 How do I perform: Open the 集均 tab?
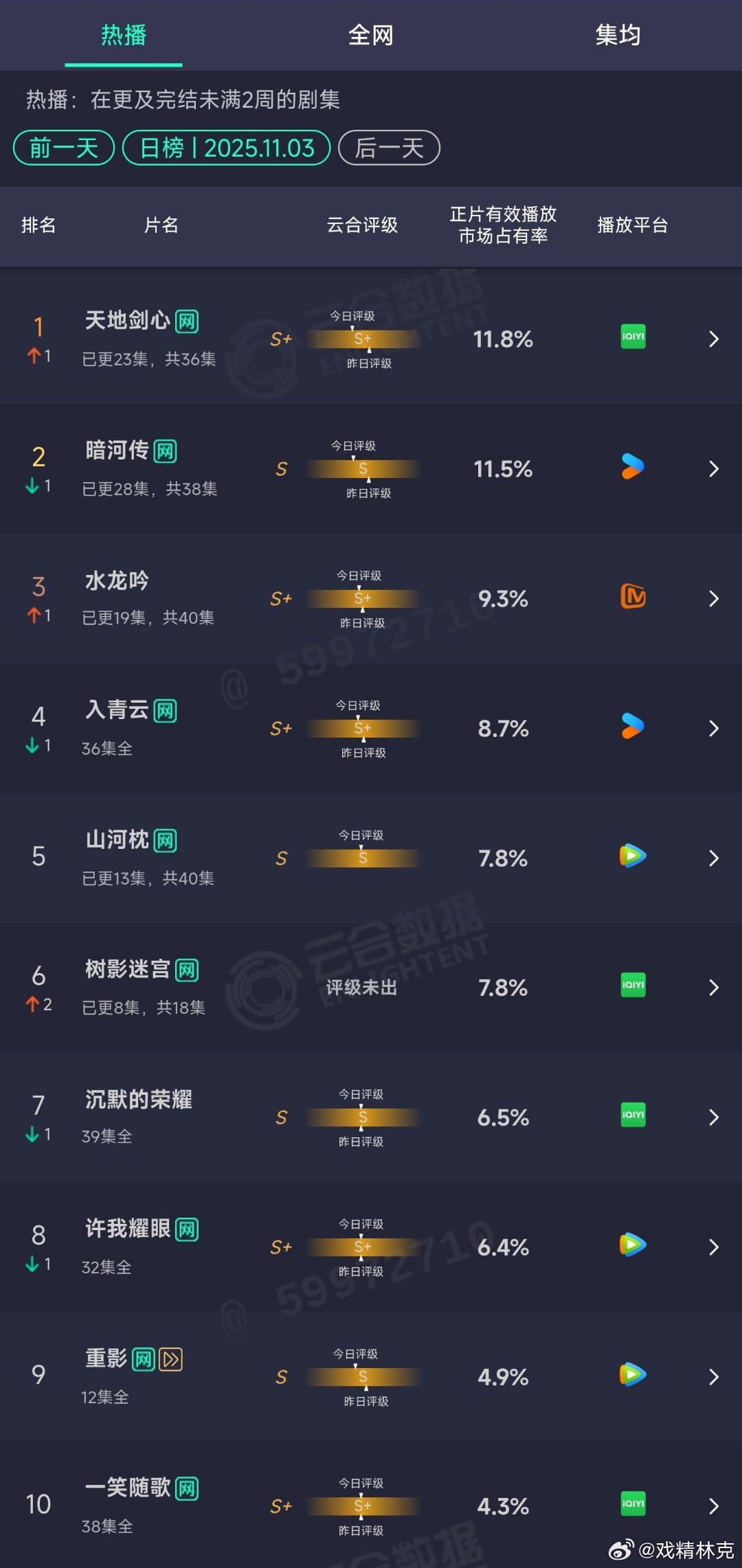616,36
